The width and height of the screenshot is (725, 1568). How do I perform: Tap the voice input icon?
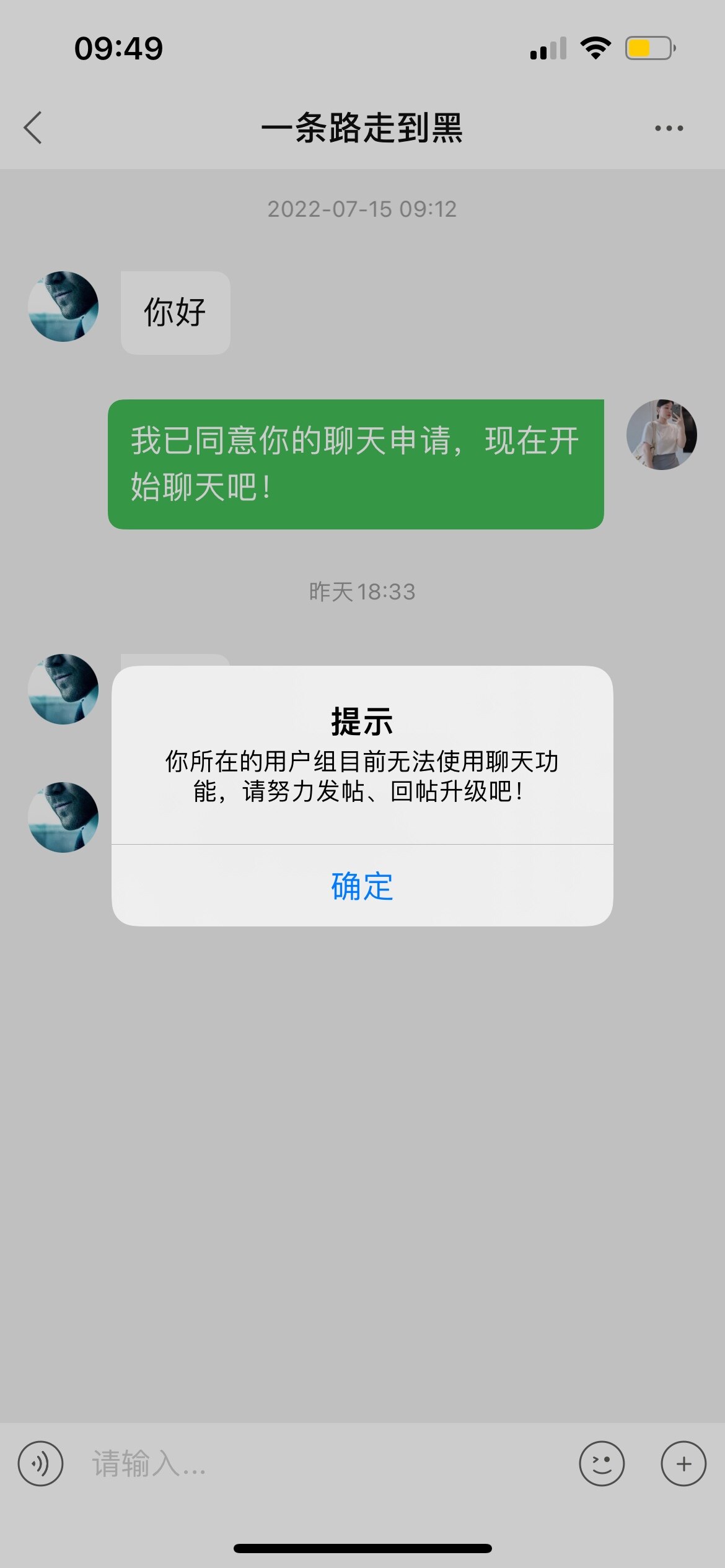click(40, 1463)
